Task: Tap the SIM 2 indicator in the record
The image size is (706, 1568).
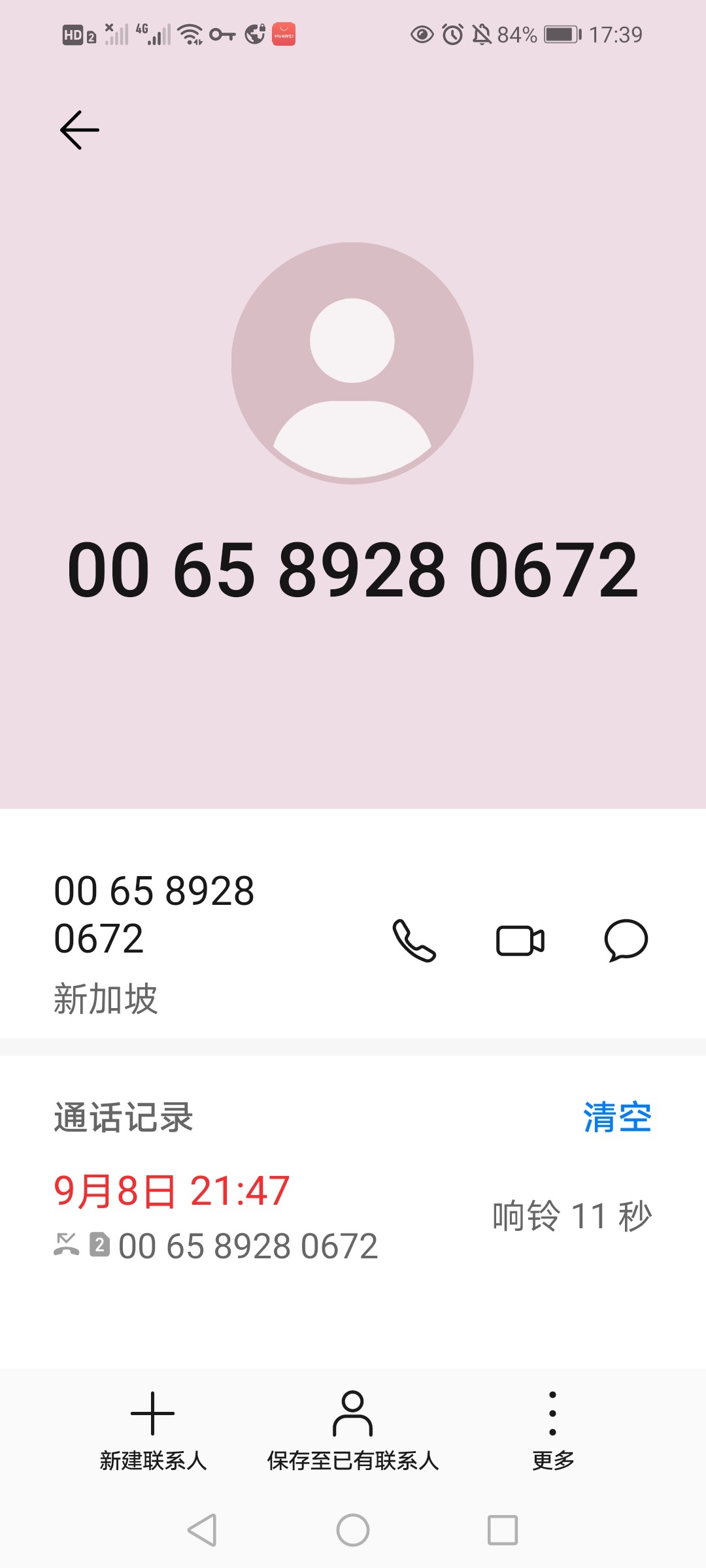Action: [99, 1245]
